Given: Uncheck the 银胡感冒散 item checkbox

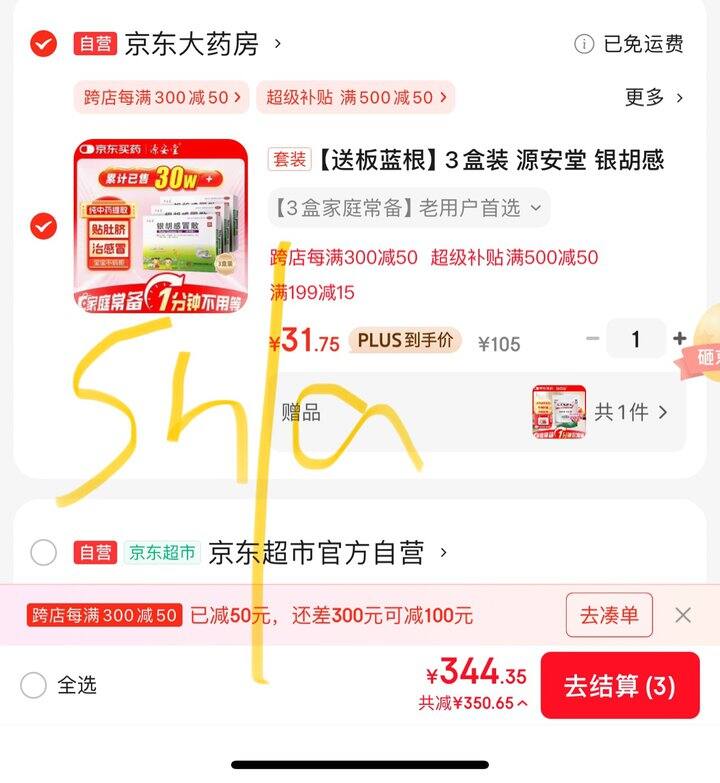Looking at the screenshot, I should [44, 226].
